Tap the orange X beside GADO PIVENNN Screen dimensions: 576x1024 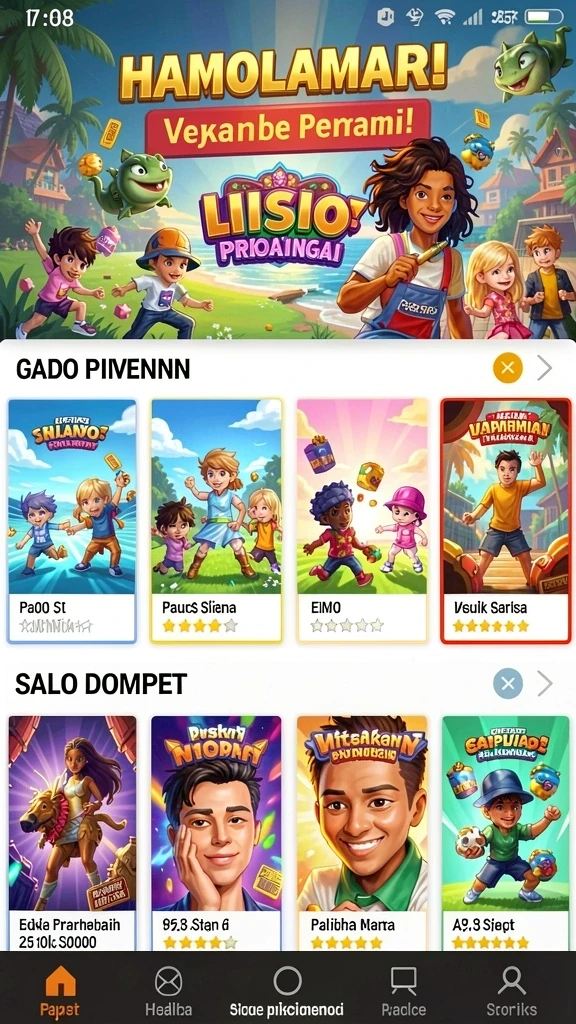[507, 369]
